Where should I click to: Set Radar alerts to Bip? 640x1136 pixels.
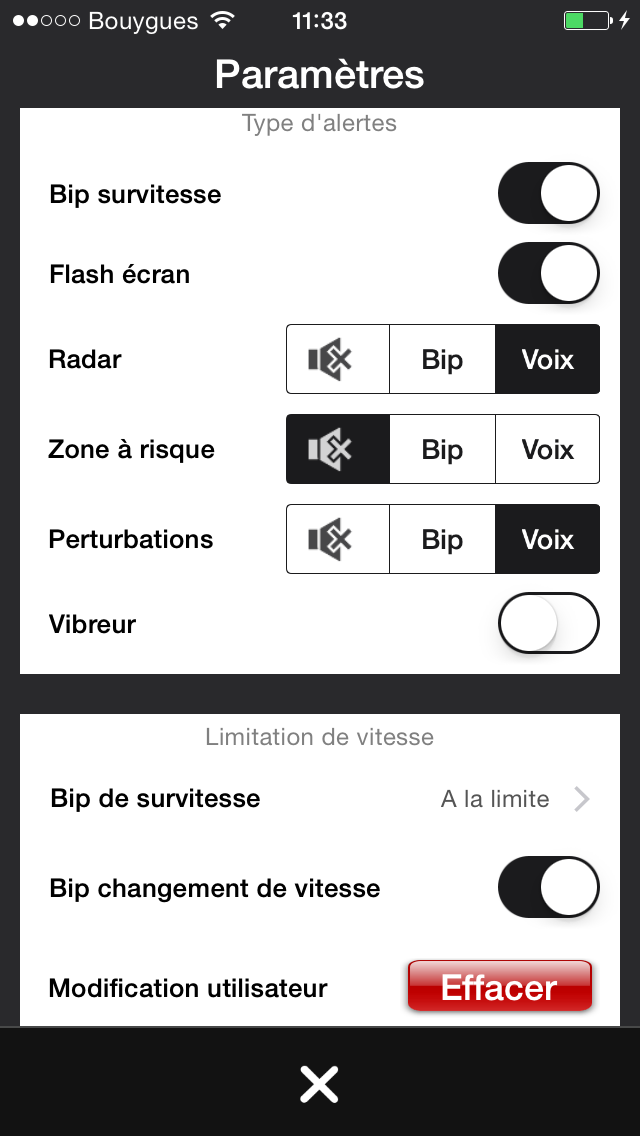pos(442,359)
